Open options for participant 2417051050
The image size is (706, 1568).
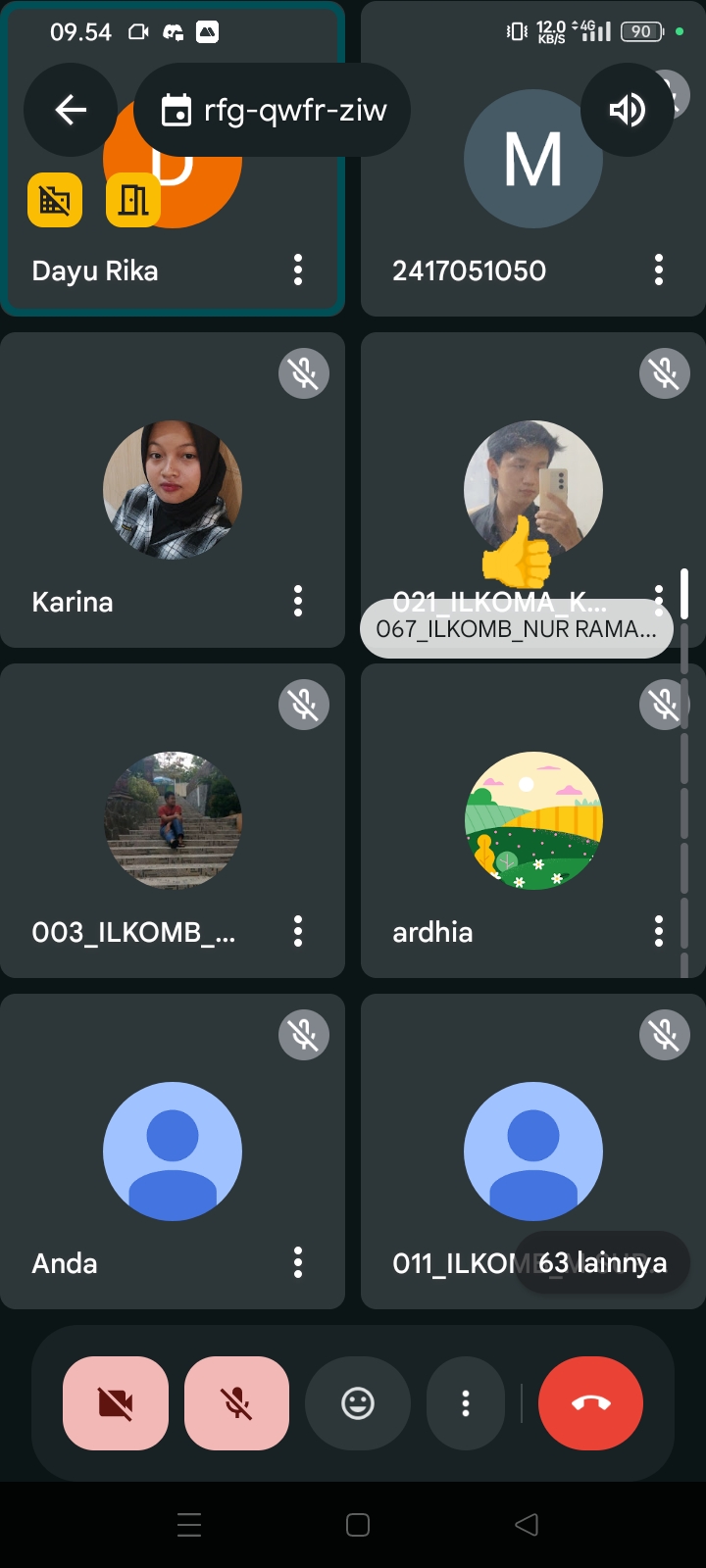(659, 270)
